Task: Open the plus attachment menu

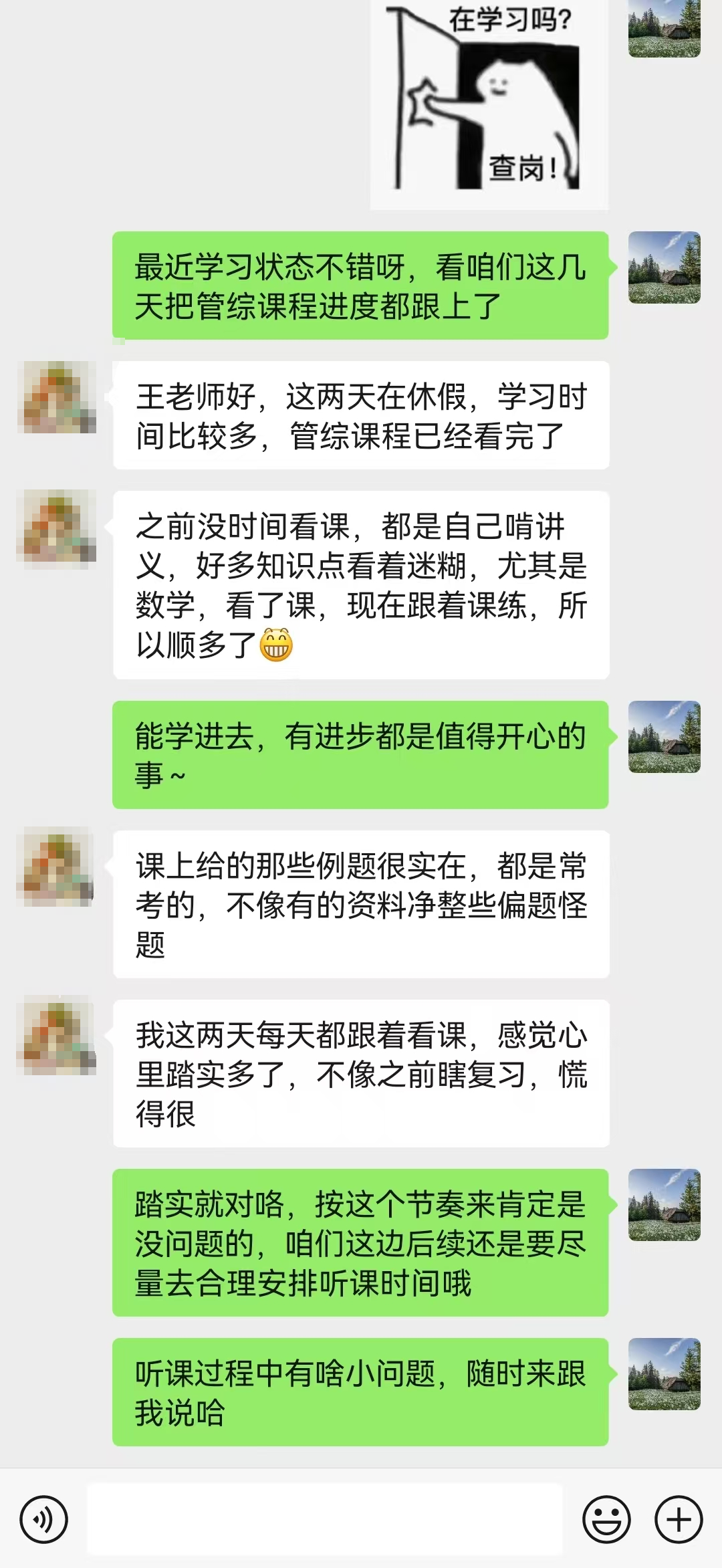Action: click(x=679, y=1520)
